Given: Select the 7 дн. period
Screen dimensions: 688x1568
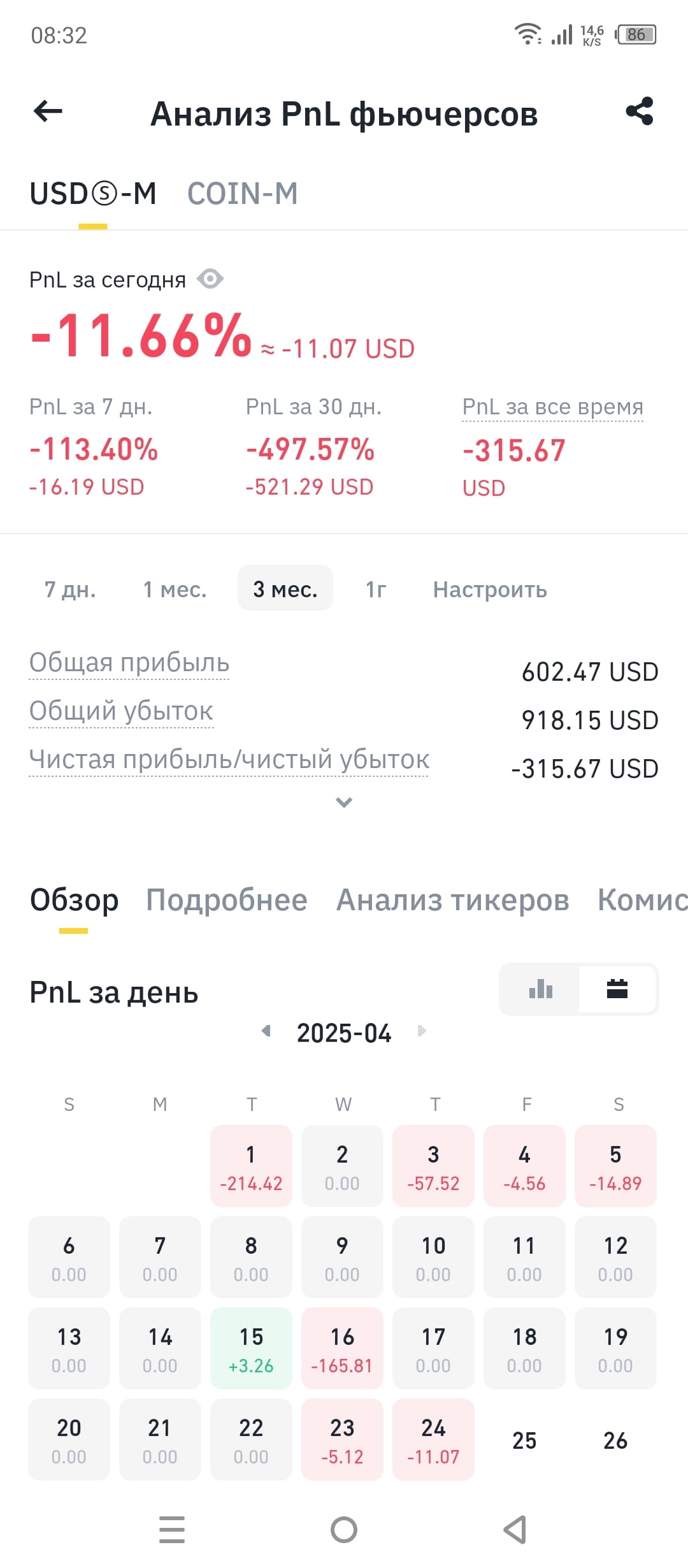Looking at the screenshot, I should click(70, 589).
